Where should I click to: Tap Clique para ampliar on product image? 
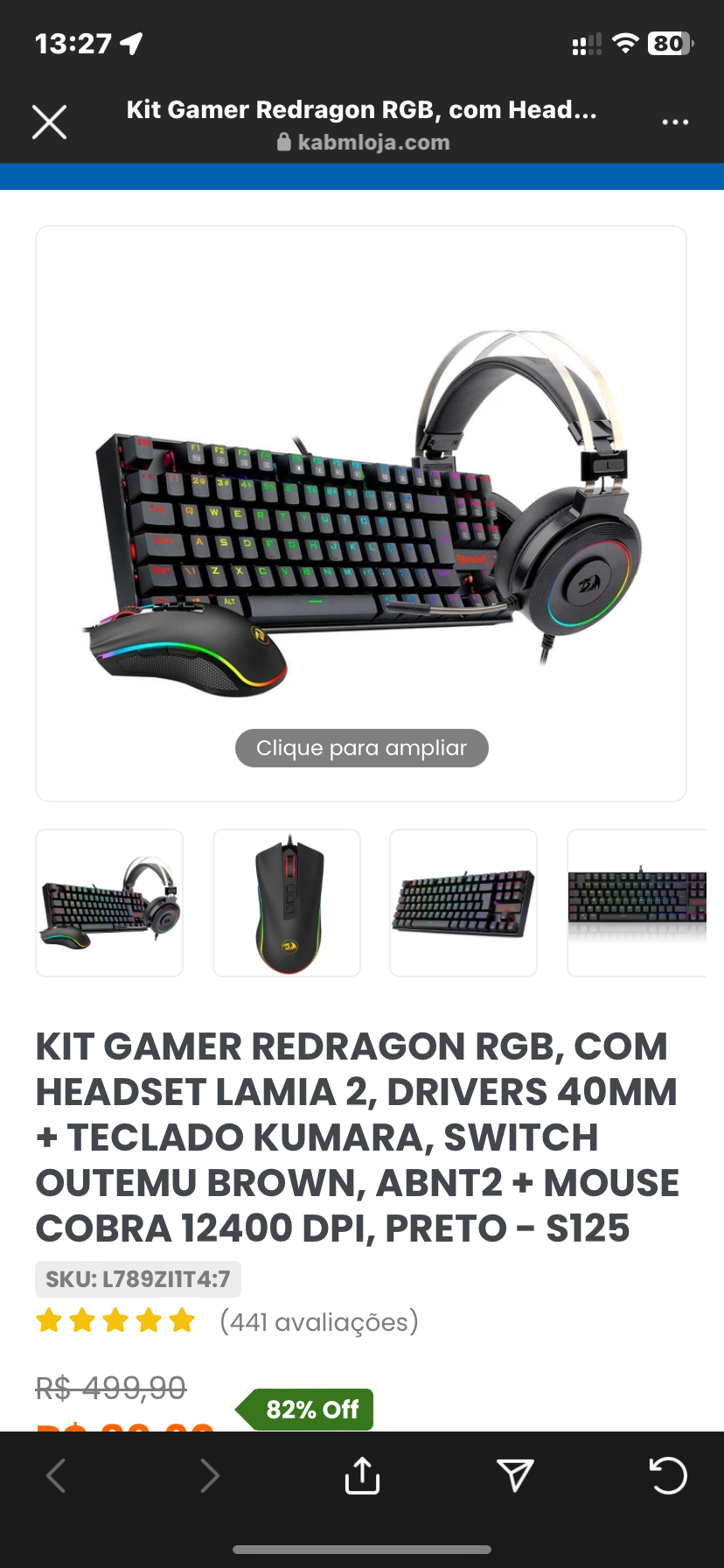[361, 748]
